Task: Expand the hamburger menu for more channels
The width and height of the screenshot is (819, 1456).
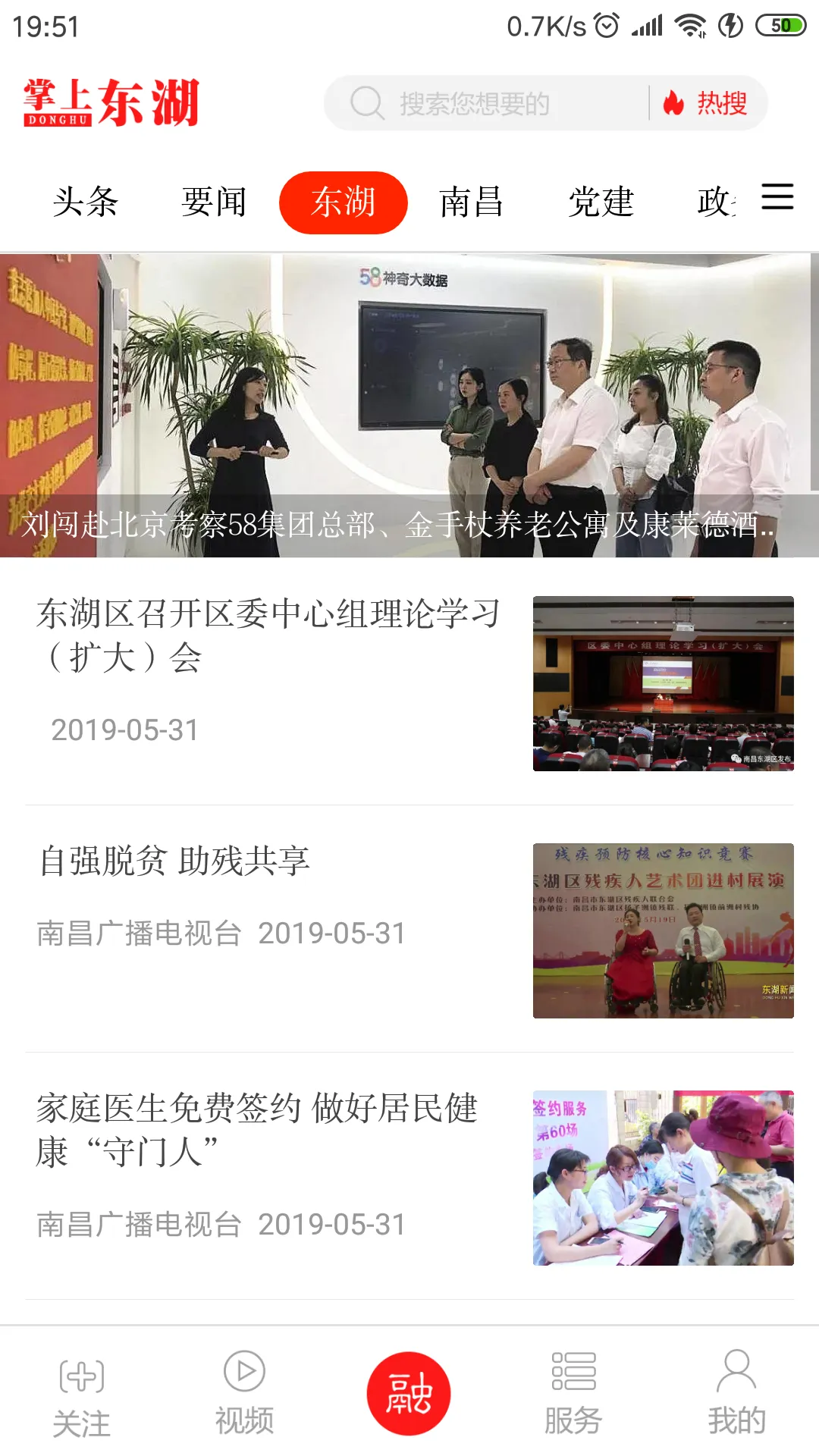Action: 776,201
